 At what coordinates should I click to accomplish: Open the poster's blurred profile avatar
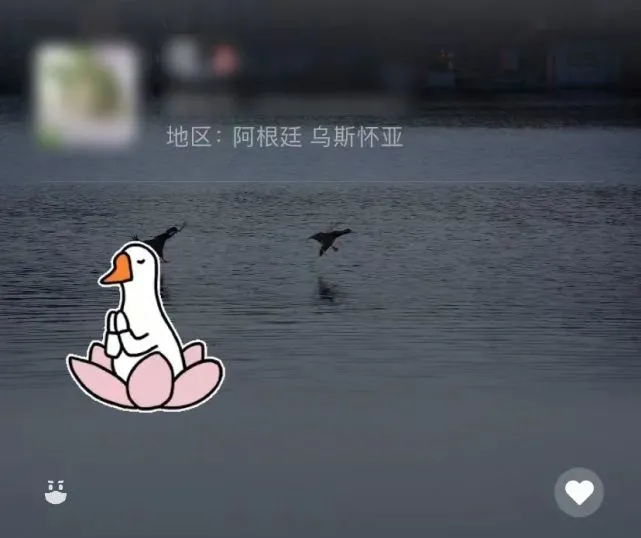click(x=86, y=94)
